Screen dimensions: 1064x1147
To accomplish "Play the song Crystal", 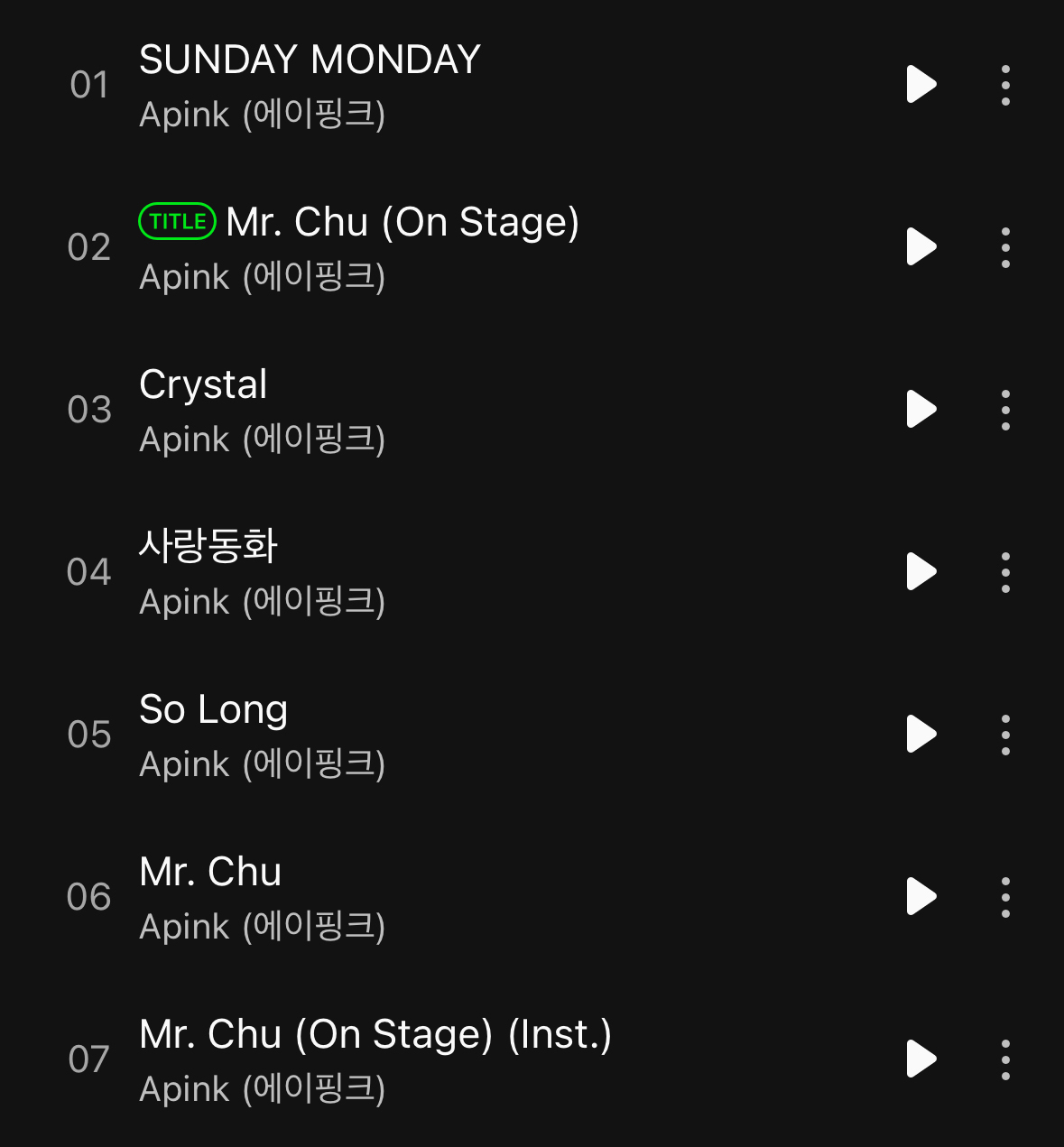I will [x=921, y=410].
